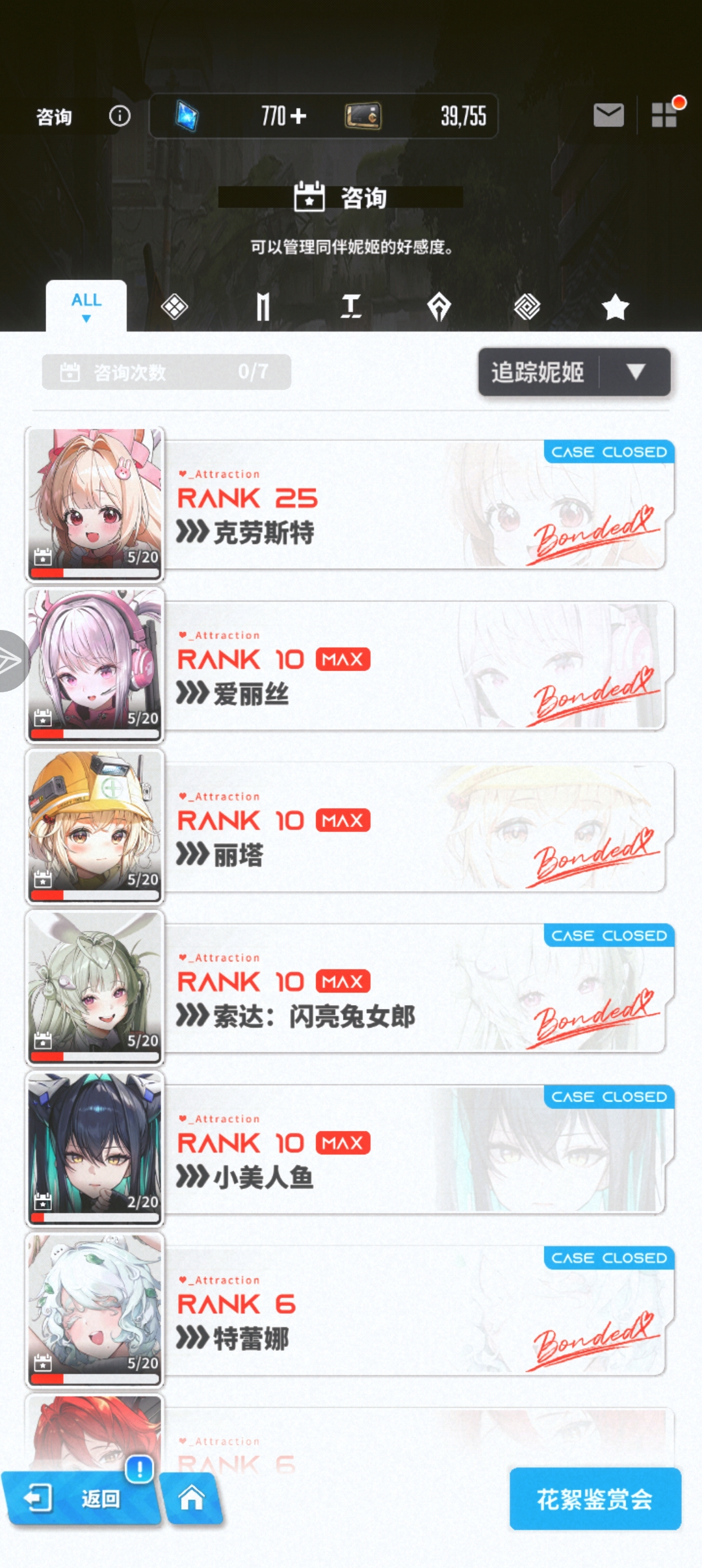This screenshot has width=702, height=1568.
Task: Go to the home lobby
Action: (192, 1499)
